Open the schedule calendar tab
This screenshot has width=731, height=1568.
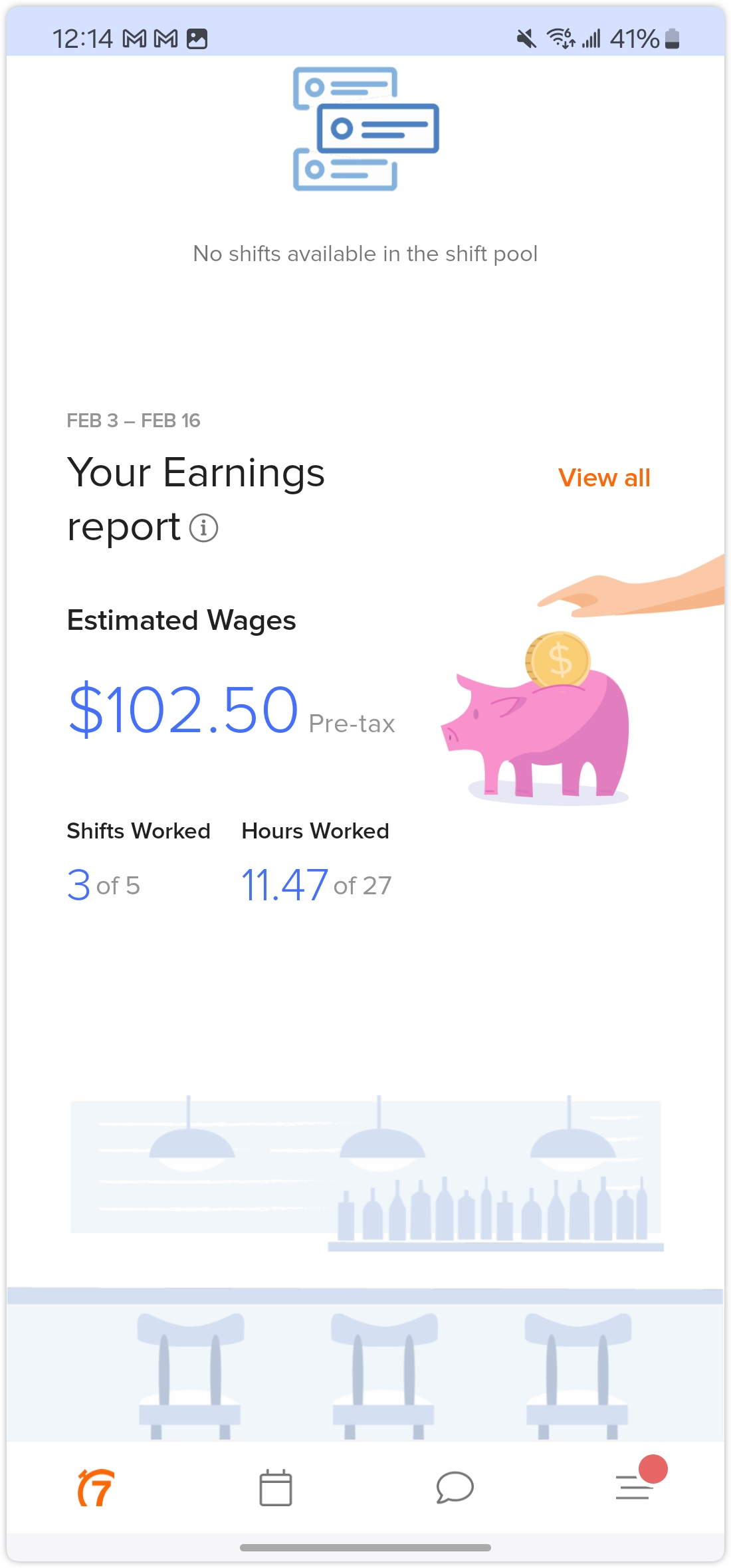point(275,1488)
